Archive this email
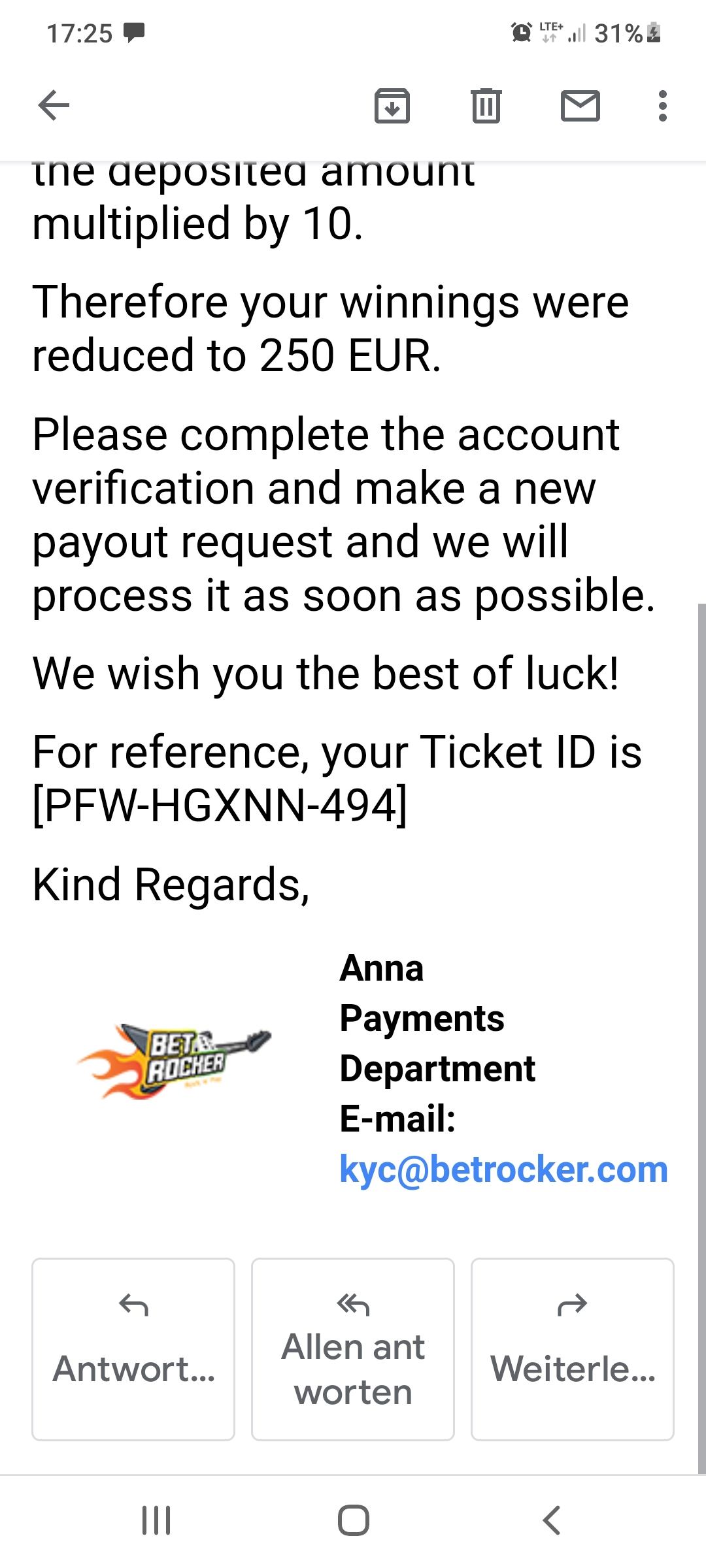Viewport: 706px width, 1568px height. (x=392, y=106)
